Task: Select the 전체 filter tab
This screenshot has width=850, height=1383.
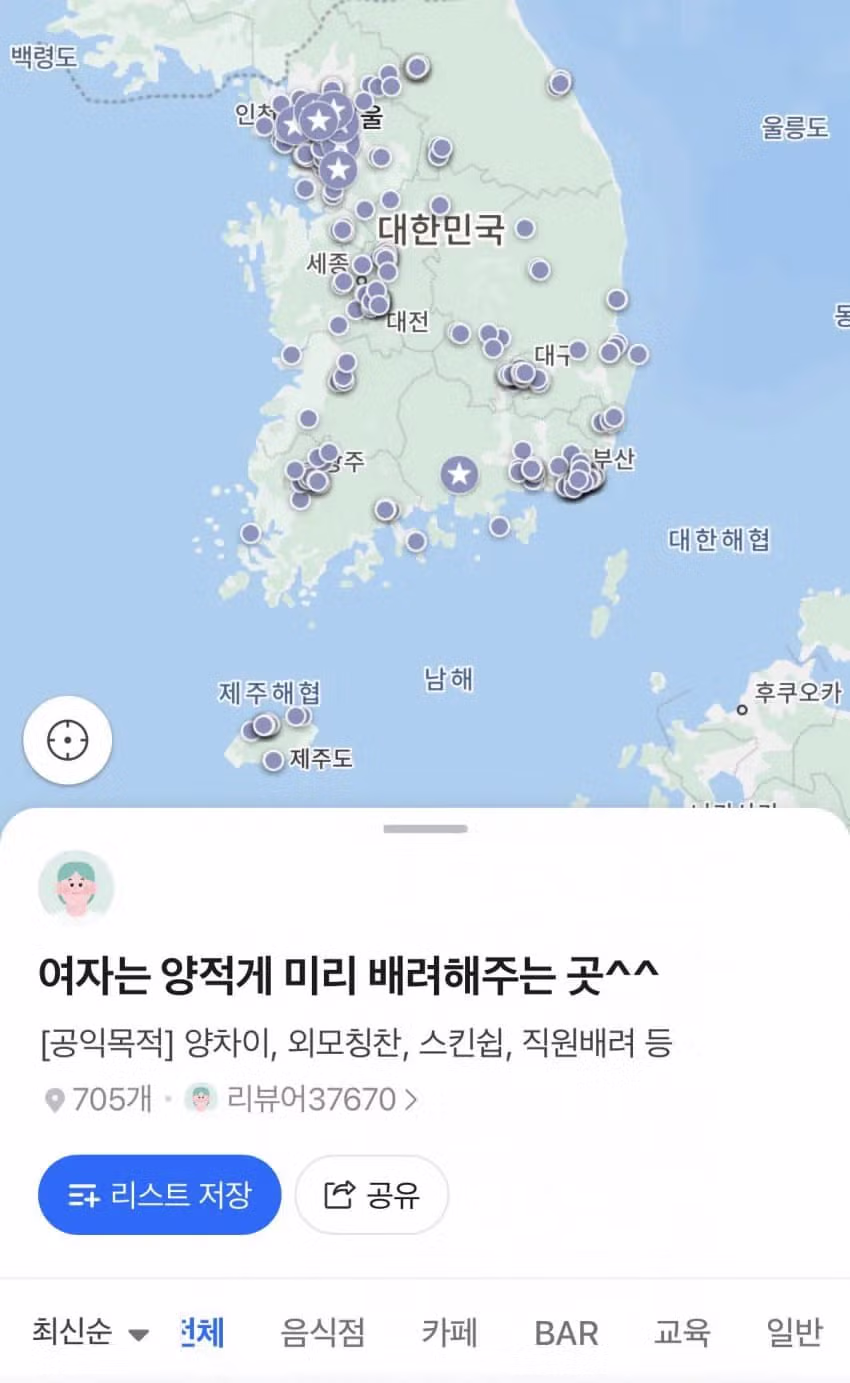Action: click(x=203, y=1333)
